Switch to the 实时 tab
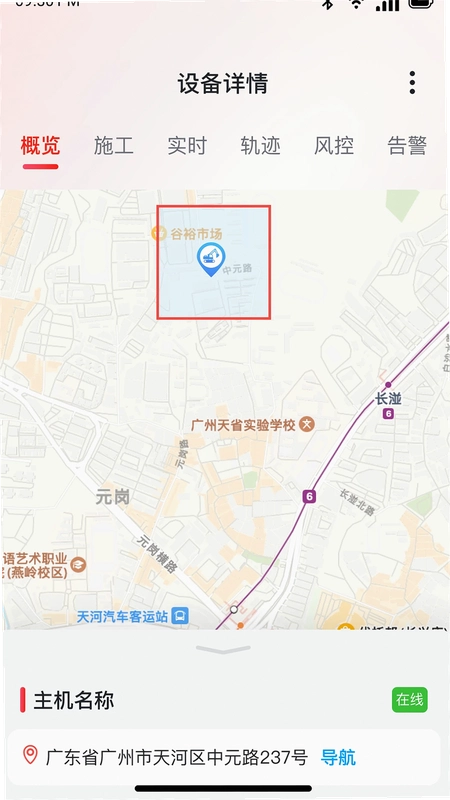This screenshot has width=450, height=800. pyautogui.click(x=187, y=146)
